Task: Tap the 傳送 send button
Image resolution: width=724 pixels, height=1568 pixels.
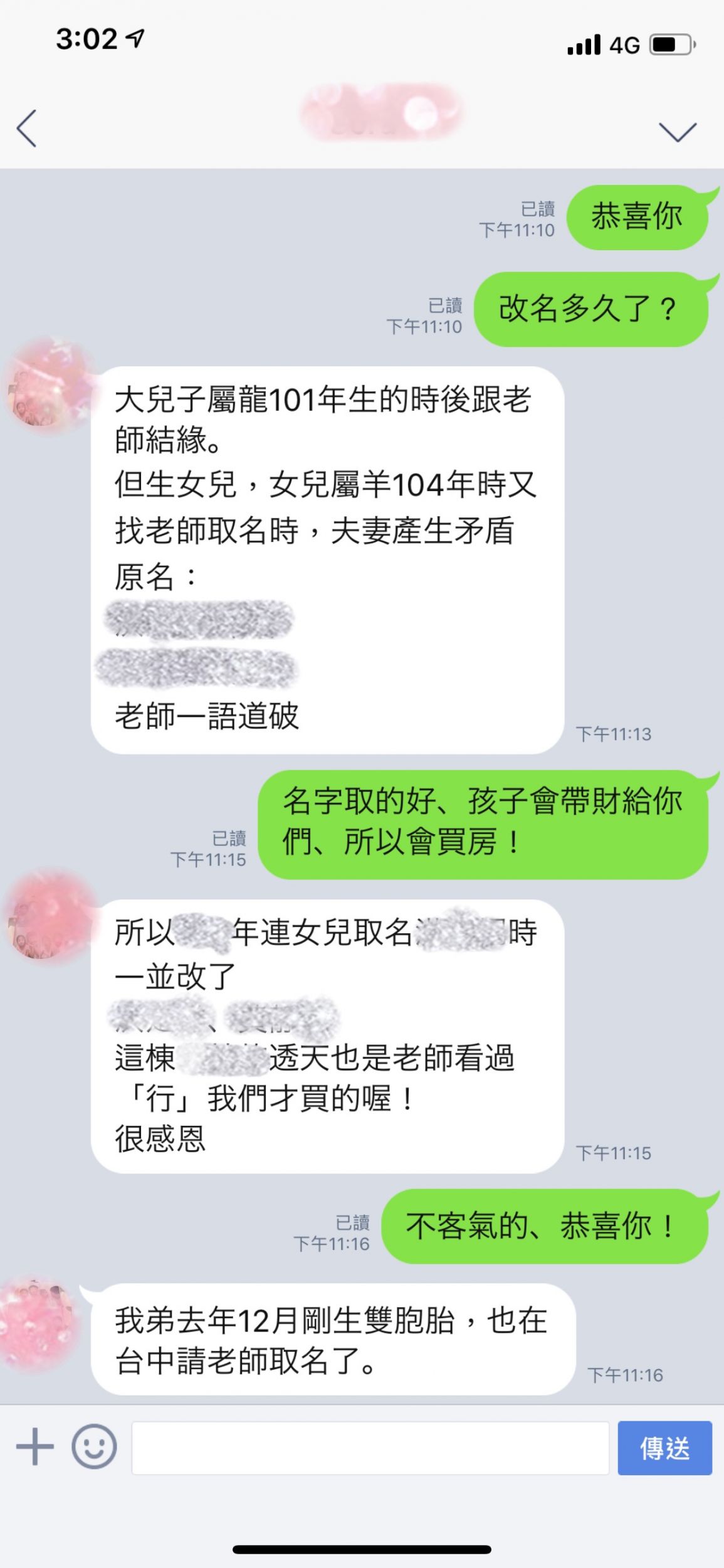Action: pyautogui.click(x=664, y=1448)
